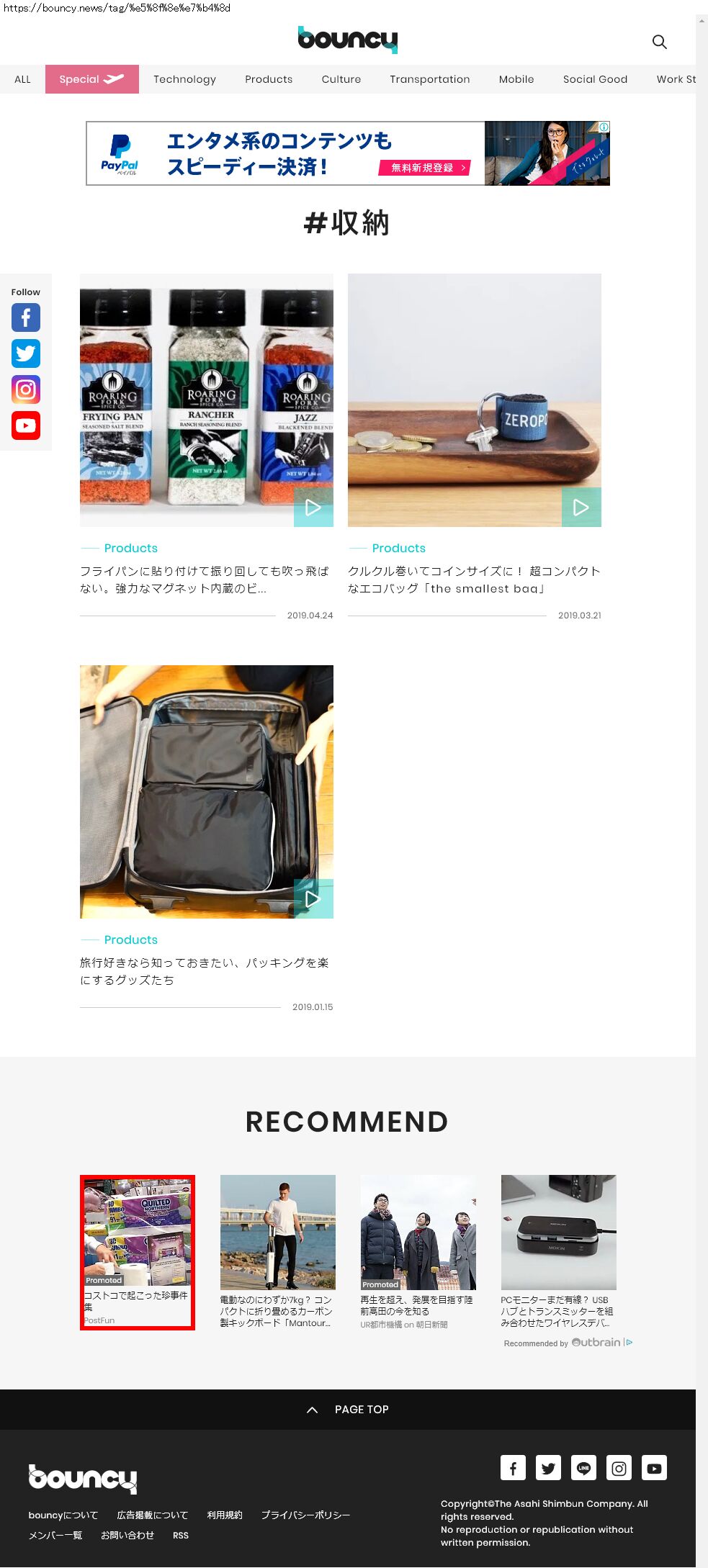Open the search magnifier icon

[659, 42]
